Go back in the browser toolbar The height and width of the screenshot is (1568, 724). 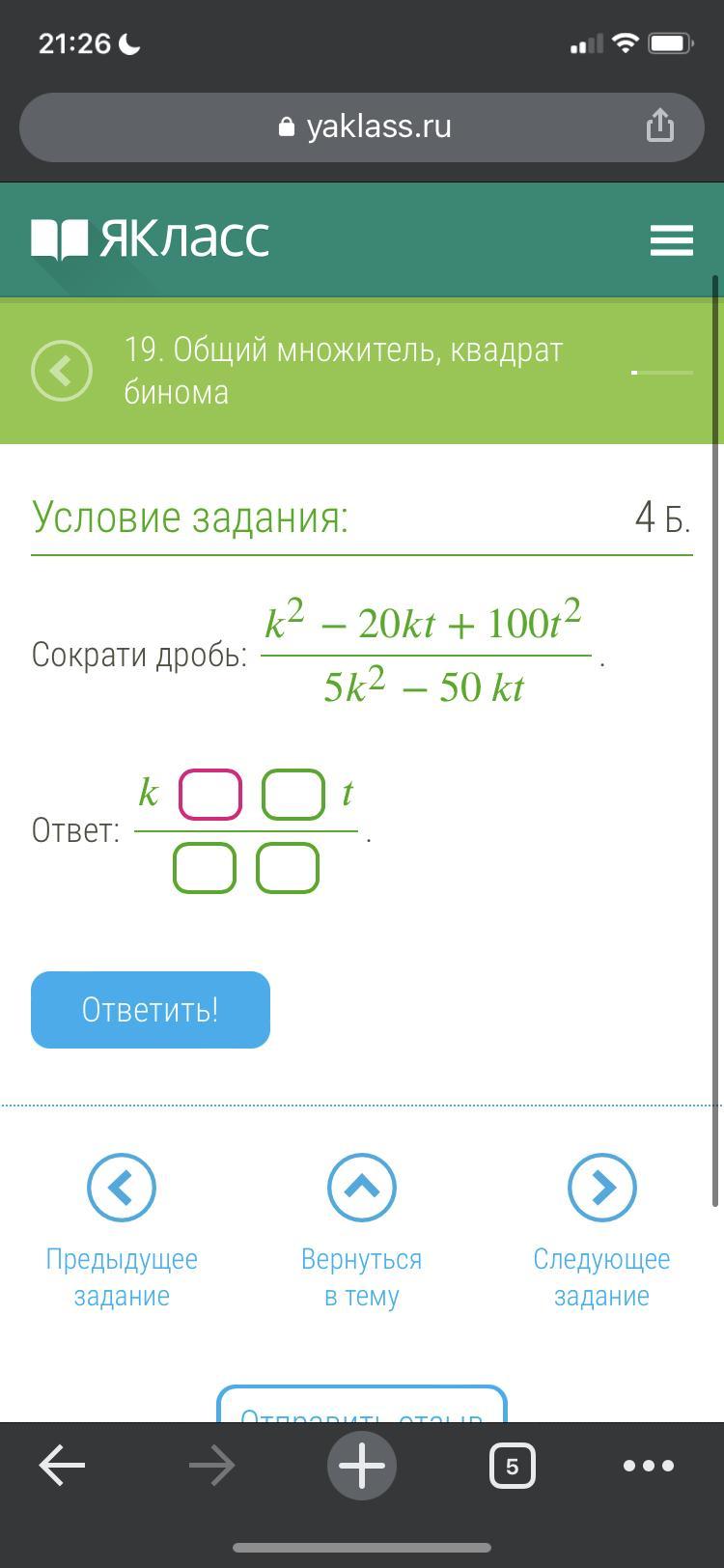tap(63, 1466)
